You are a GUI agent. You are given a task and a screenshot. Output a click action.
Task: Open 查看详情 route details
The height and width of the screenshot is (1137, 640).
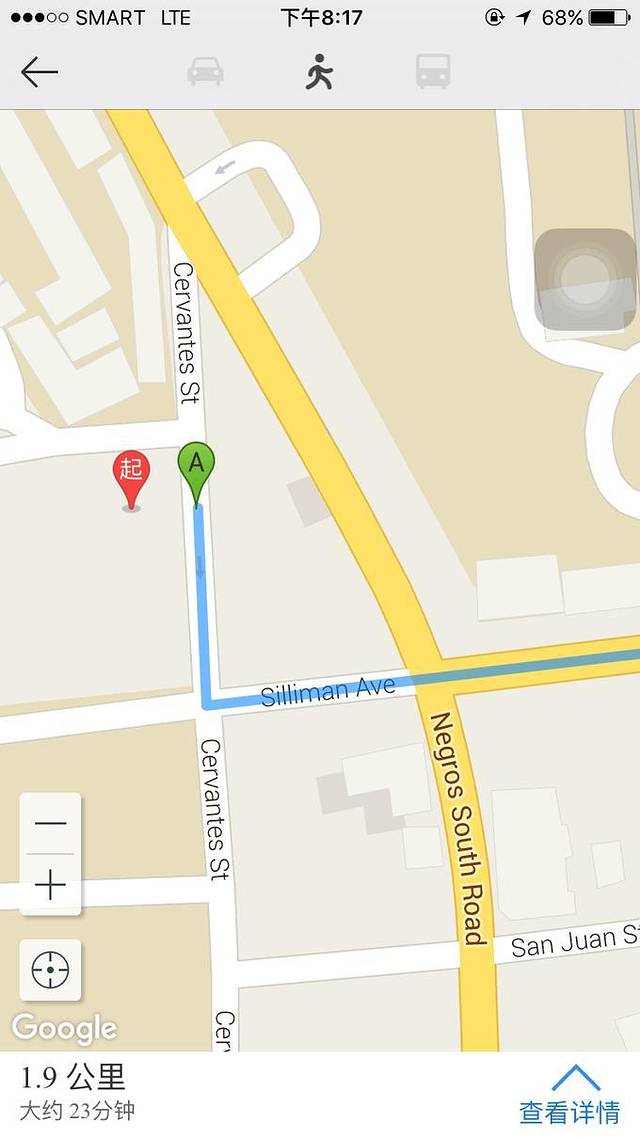coord(570,1095)
